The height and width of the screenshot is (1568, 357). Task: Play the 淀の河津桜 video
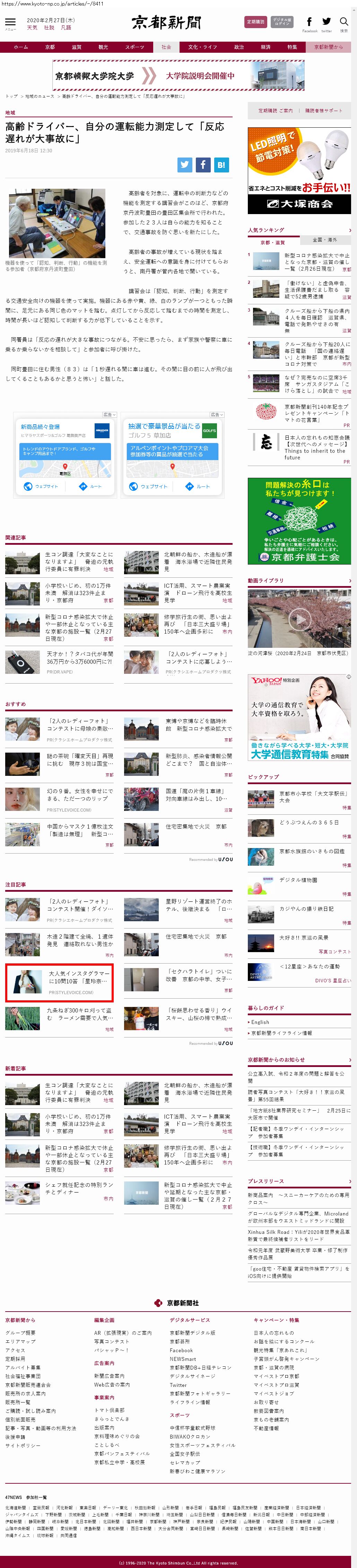coord(299,619)
